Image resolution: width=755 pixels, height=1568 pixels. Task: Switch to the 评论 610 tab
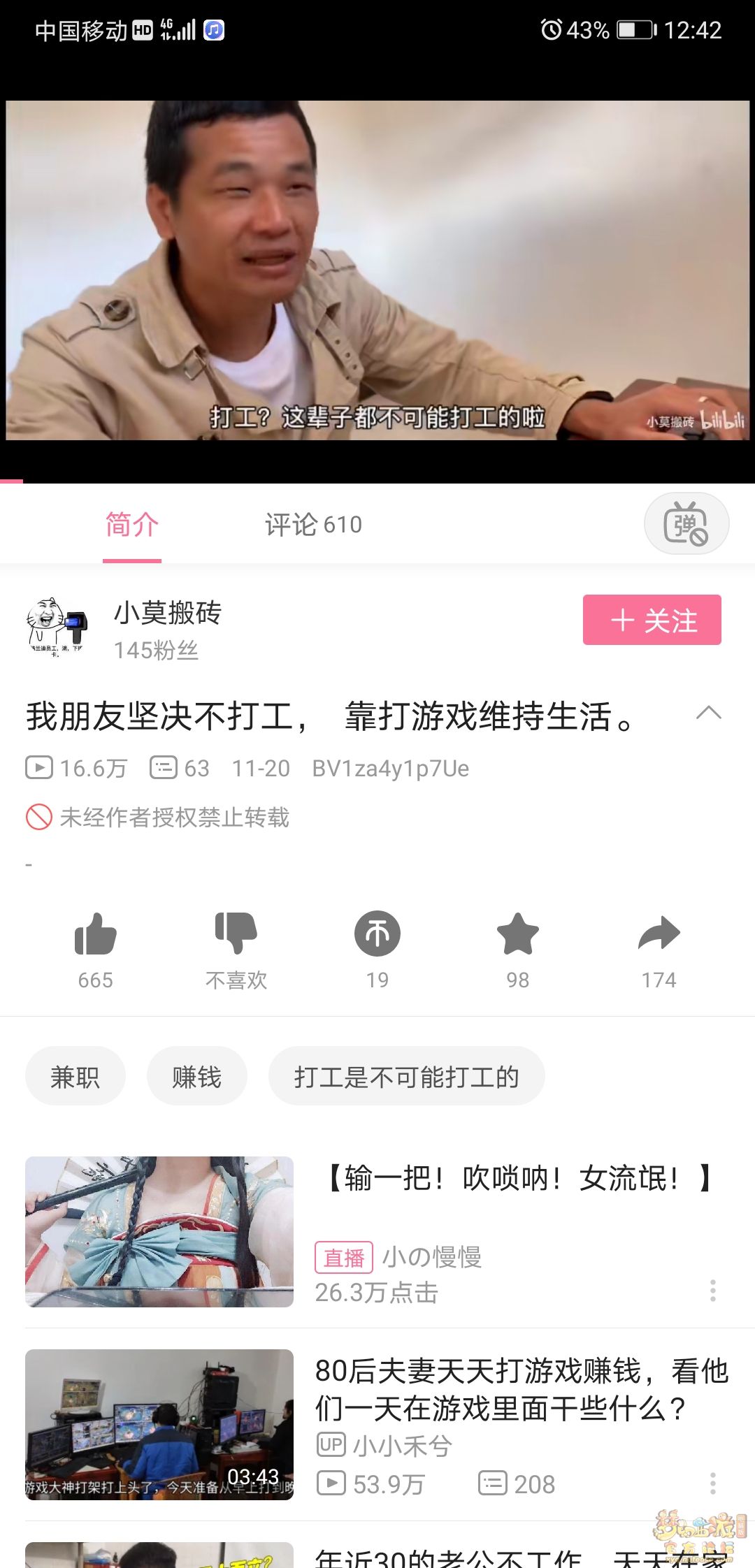pos(313,525)
